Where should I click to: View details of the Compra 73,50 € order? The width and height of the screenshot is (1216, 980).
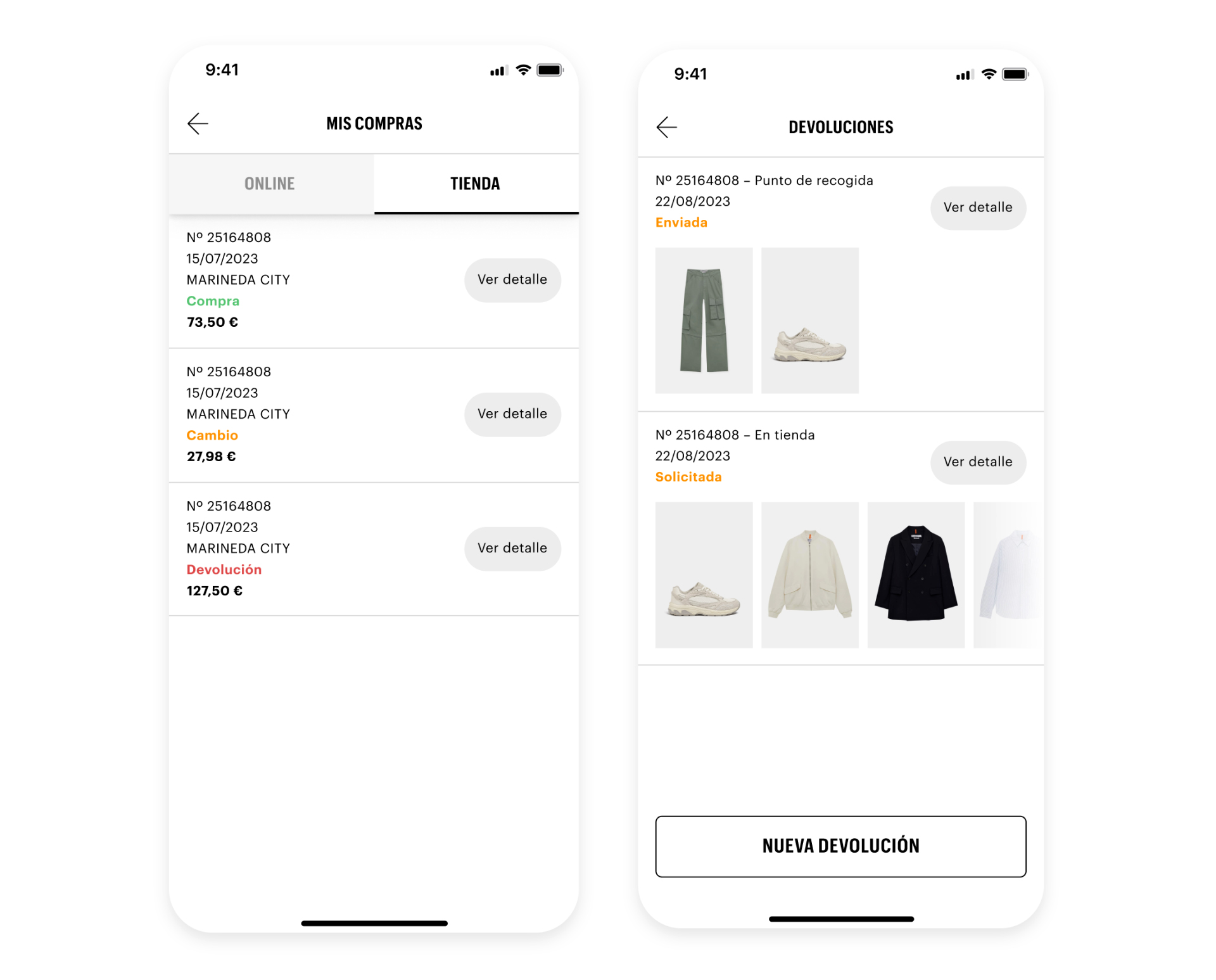click(x=512, y=279)
